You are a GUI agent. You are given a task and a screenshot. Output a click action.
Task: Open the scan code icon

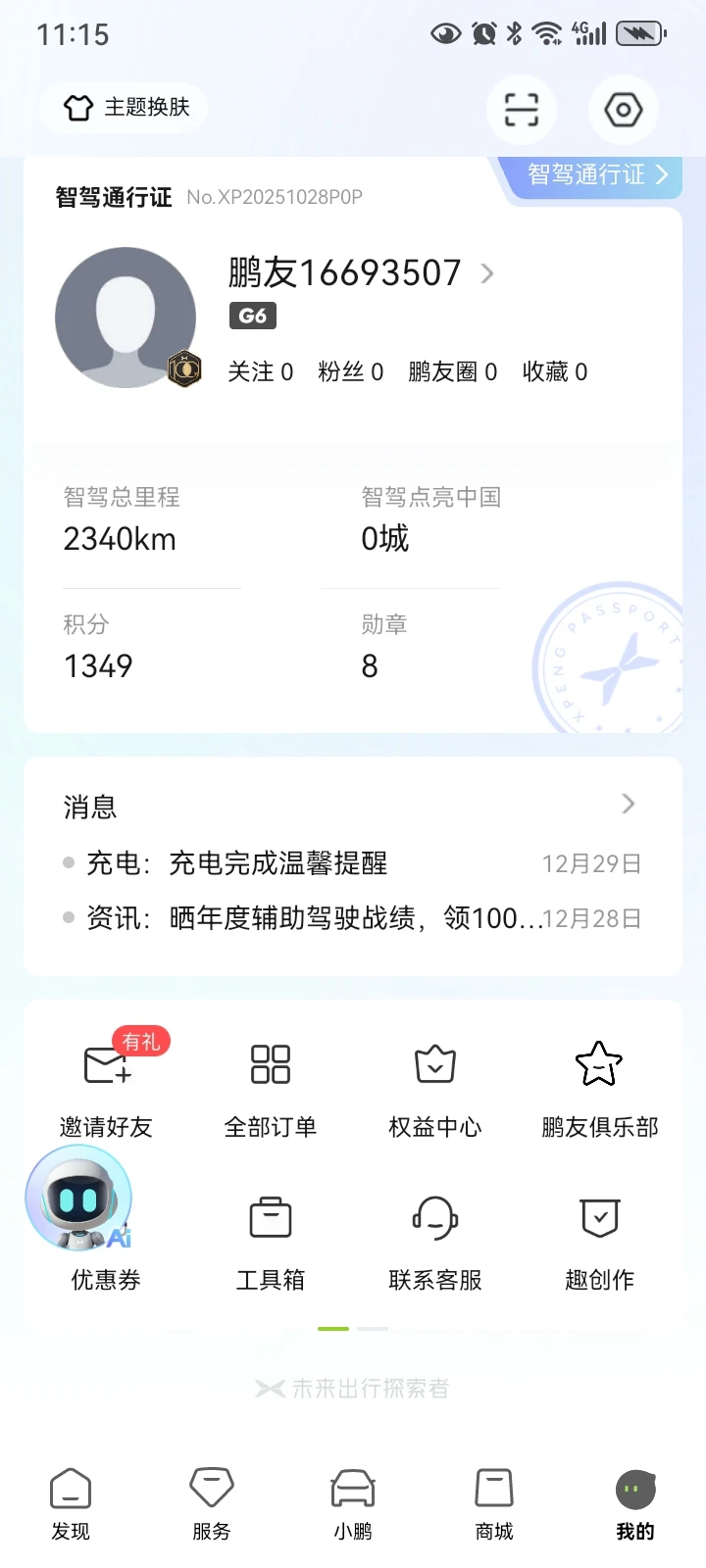coord(522,109)
